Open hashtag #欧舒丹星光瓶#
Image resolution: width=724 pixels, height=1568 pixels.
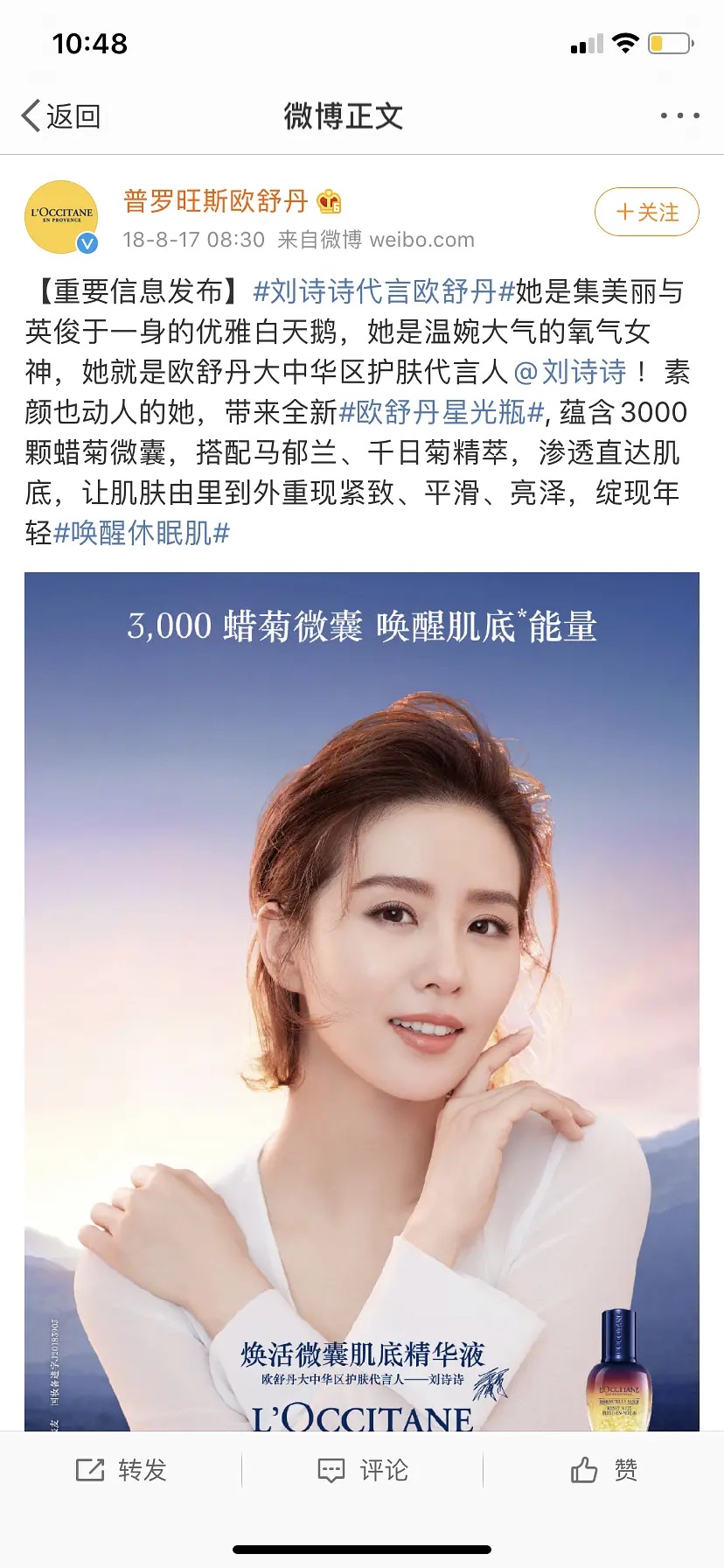[442, 412]
